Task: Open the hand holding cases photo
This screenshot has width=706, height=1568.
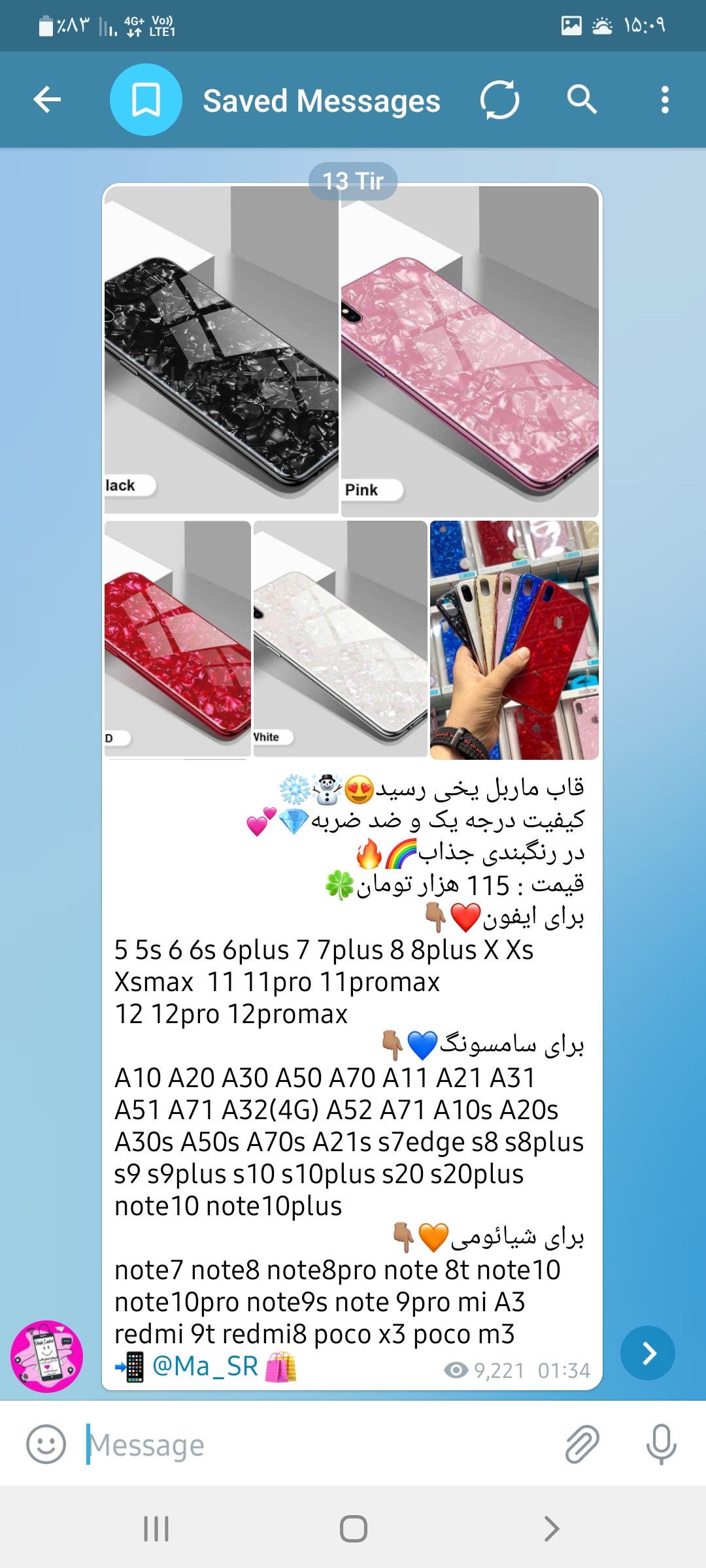Action: coord(514,639)
